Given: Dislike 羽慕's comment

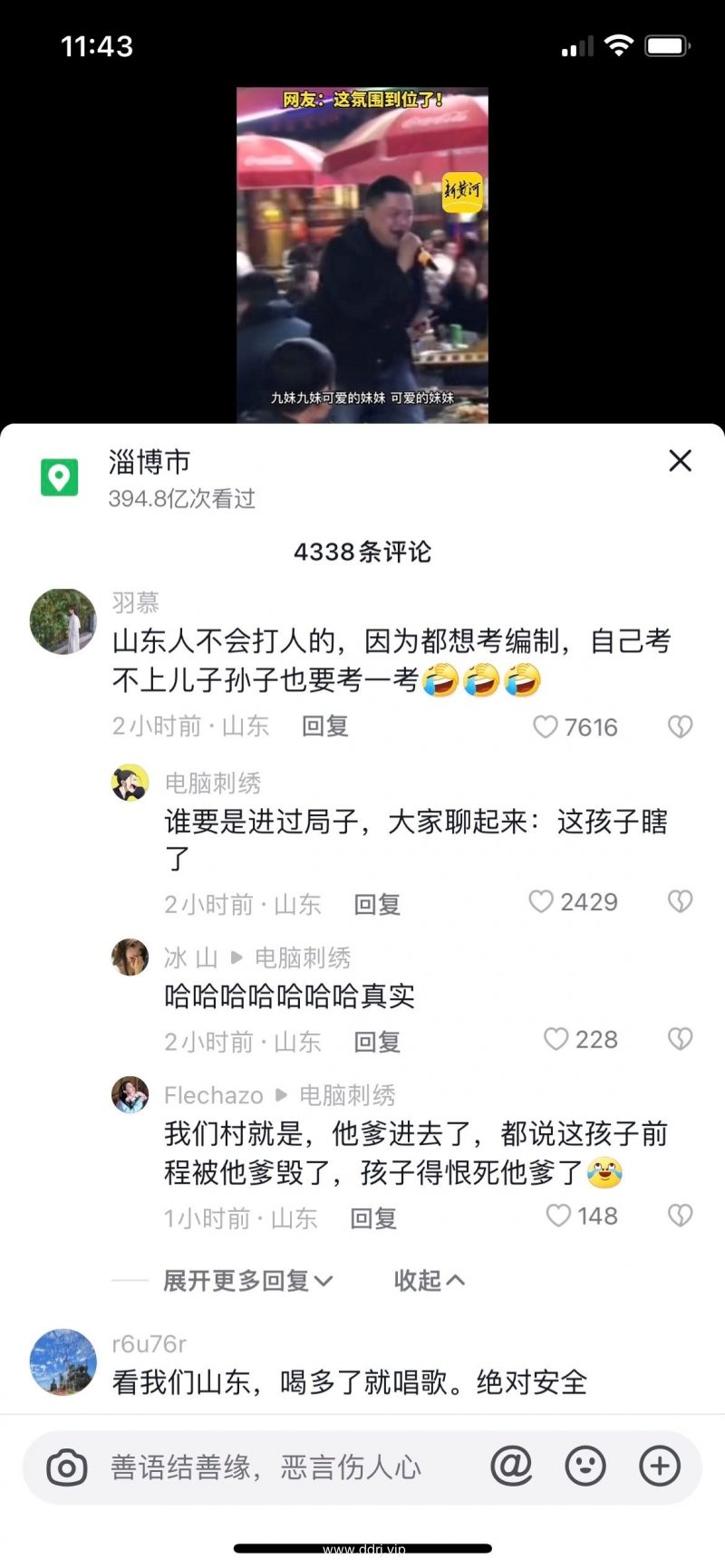Looking at the screenshot, I should tap(680, 726).
